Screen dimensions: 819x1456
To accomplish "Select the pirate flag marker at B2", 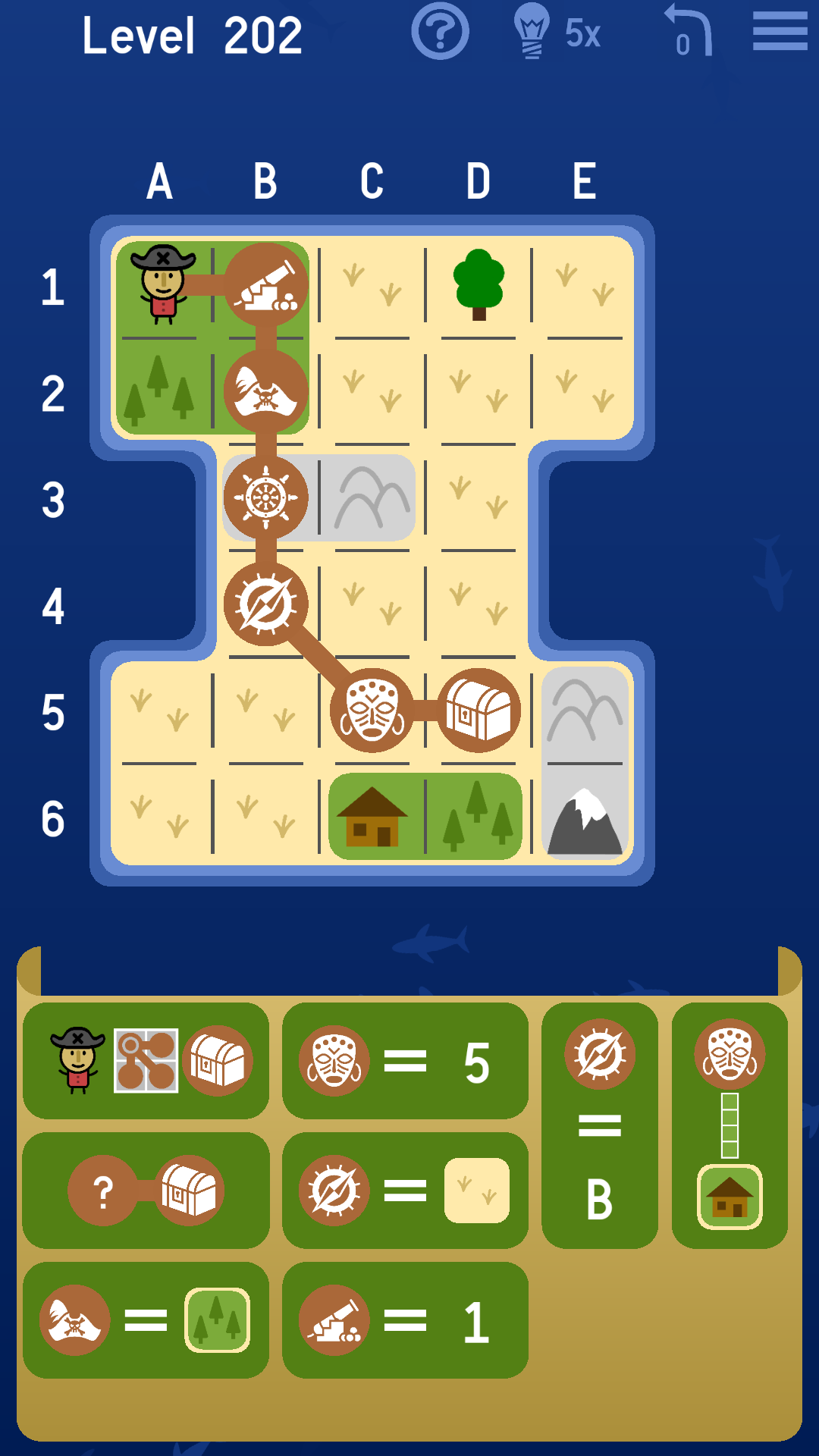I will click(265, 394).
